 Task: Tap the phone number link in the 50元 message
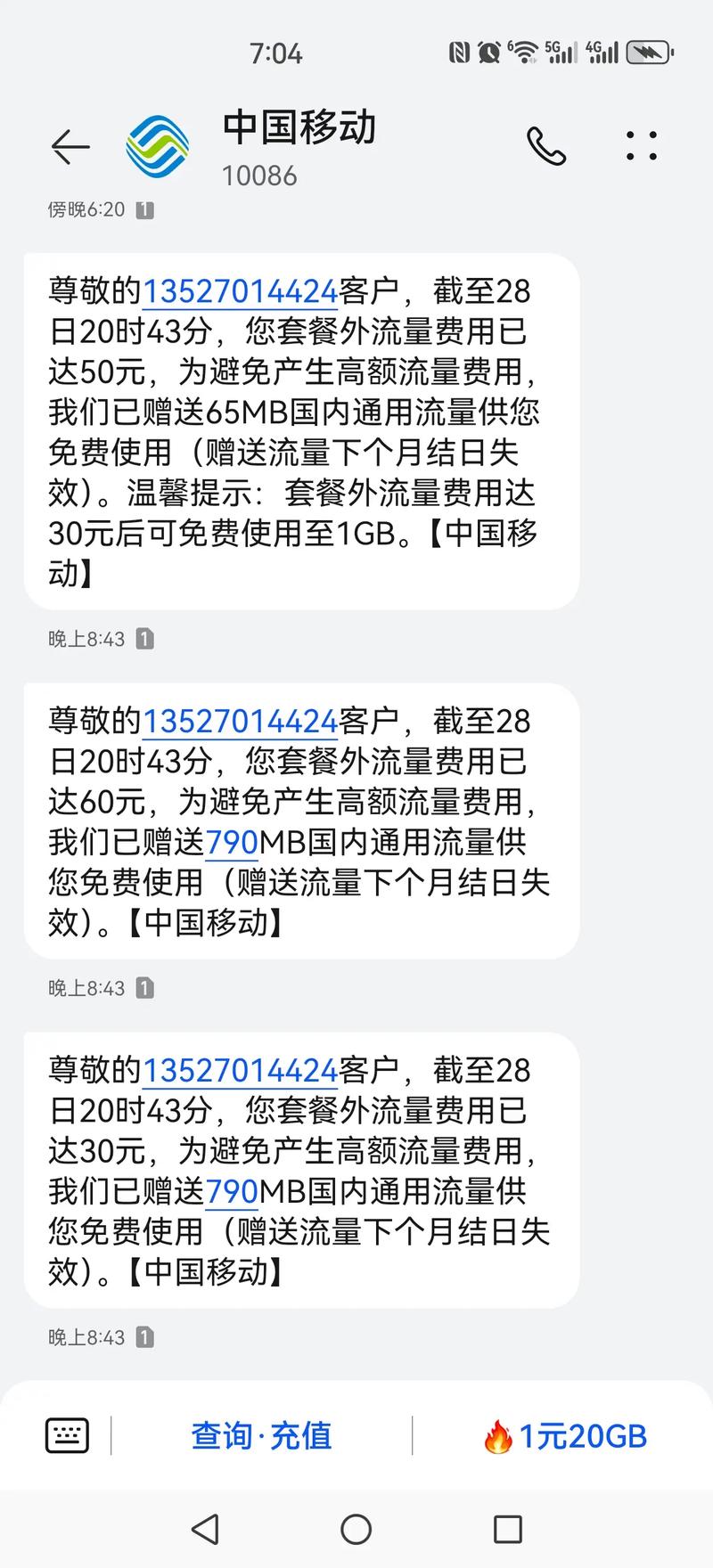pos(240,291)
